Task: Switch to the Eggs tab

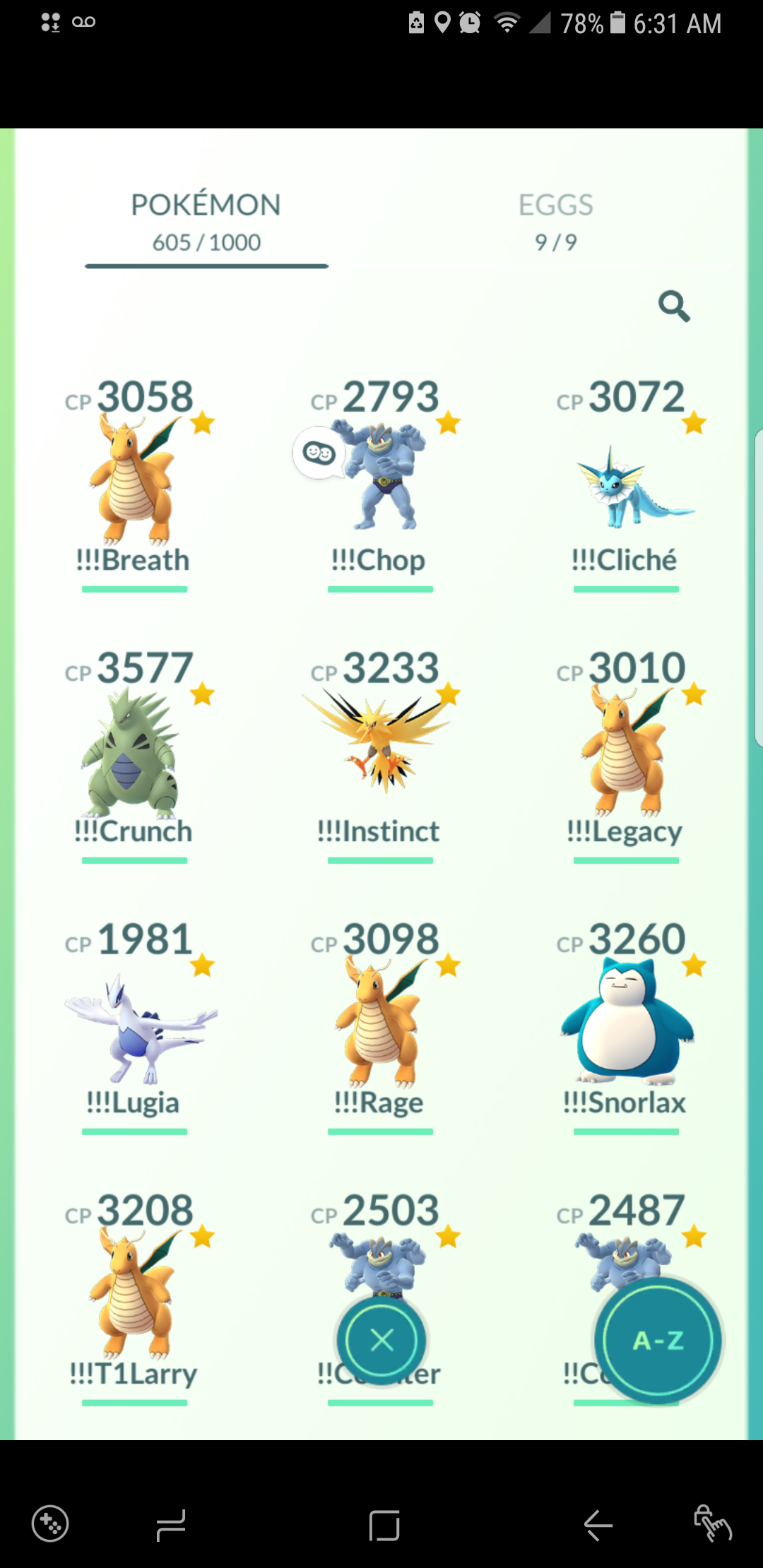Action: click(555, 222)
